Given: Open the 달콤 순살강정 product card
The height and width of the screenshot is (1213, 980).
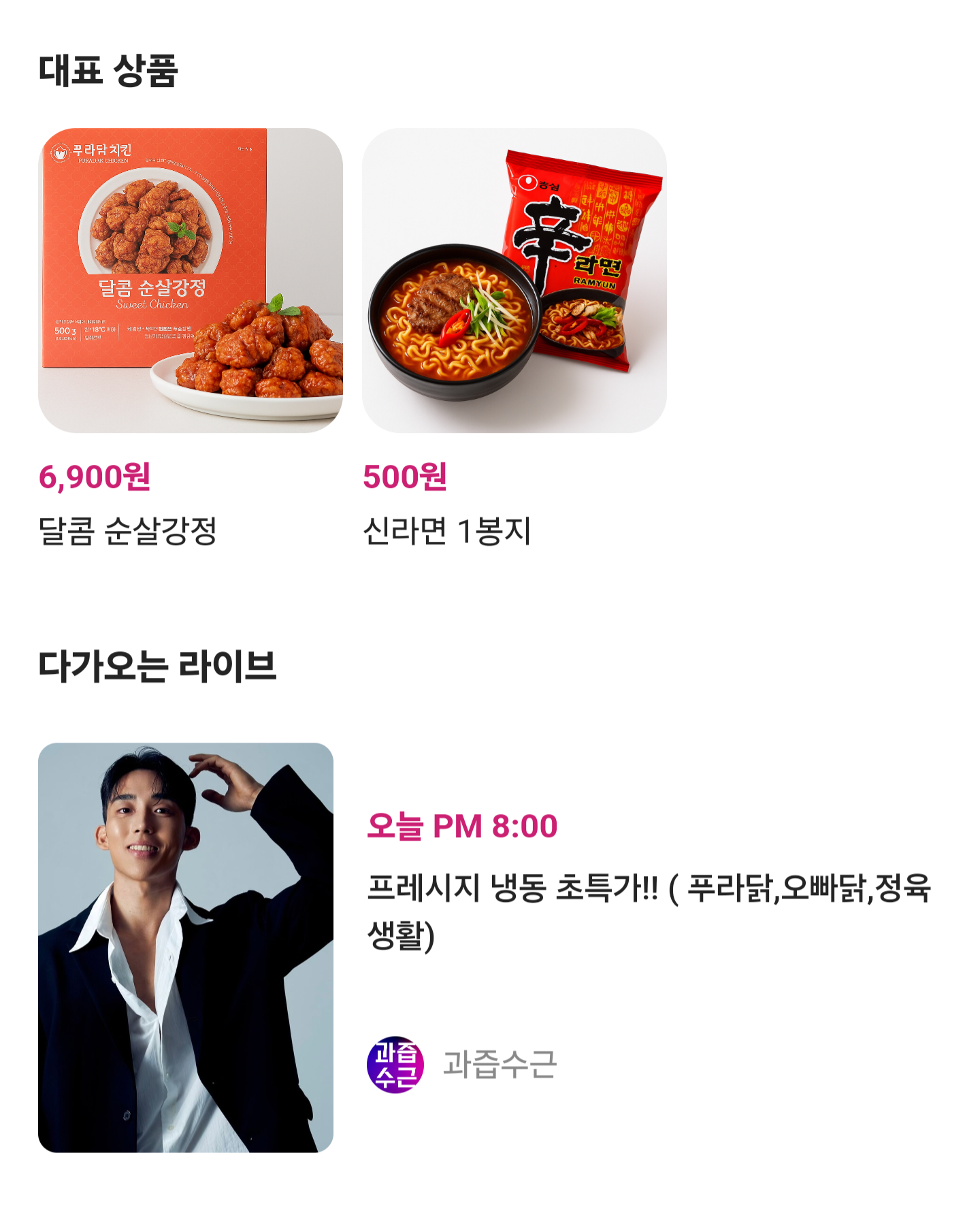Looking at the screenshot, I should pos(190,280).
